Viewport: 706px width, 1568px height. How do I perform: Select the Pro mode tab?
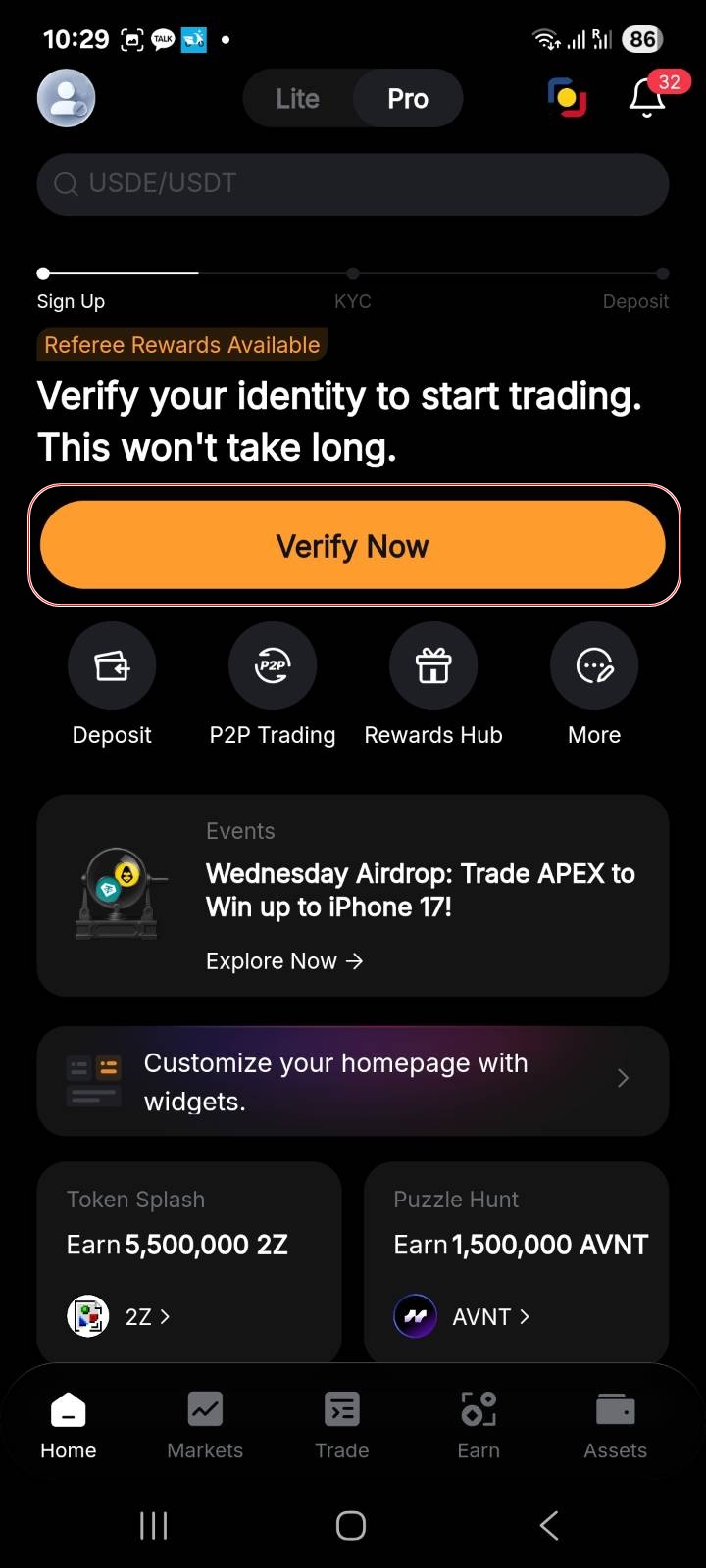[408, 98]
